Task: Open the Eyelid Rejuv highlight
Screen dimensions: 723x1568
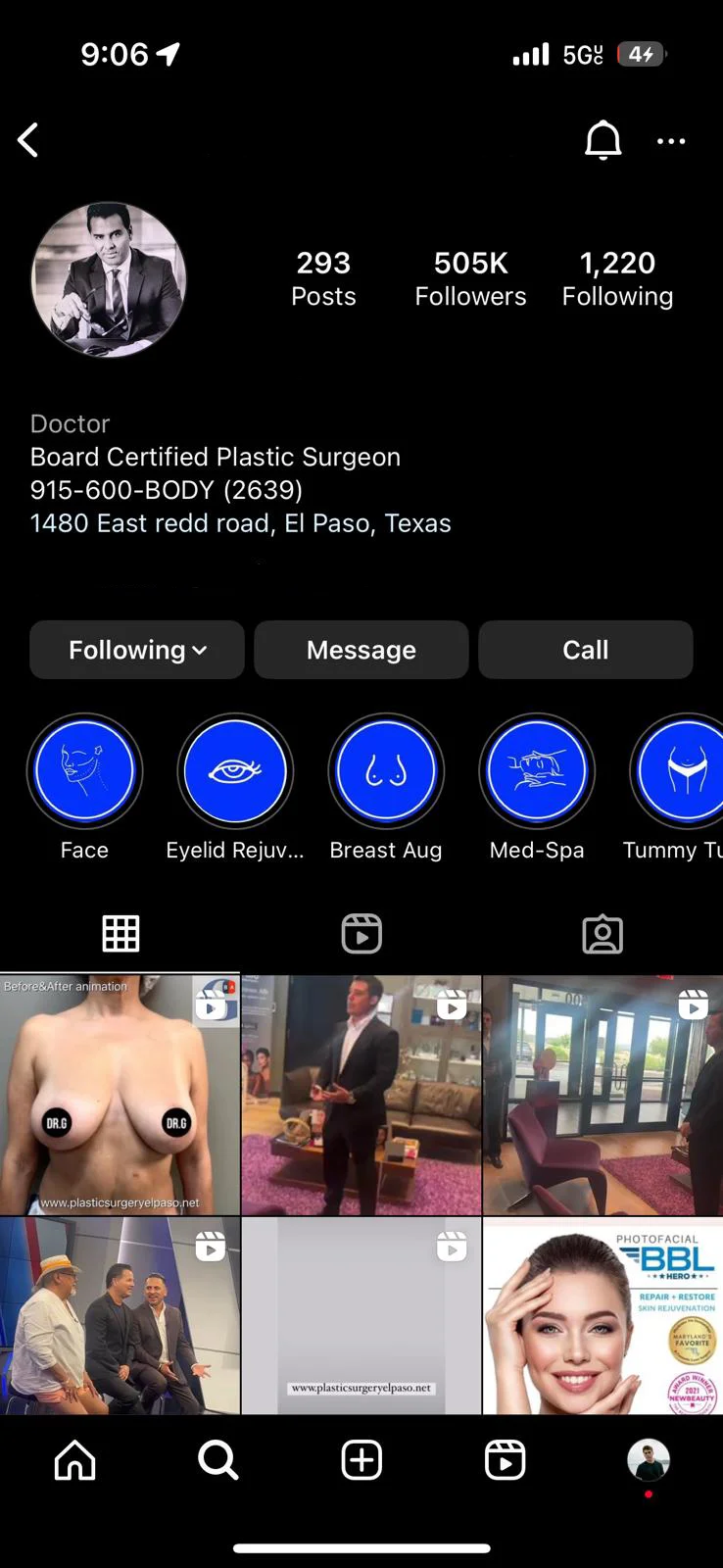Action: point(235,771)
